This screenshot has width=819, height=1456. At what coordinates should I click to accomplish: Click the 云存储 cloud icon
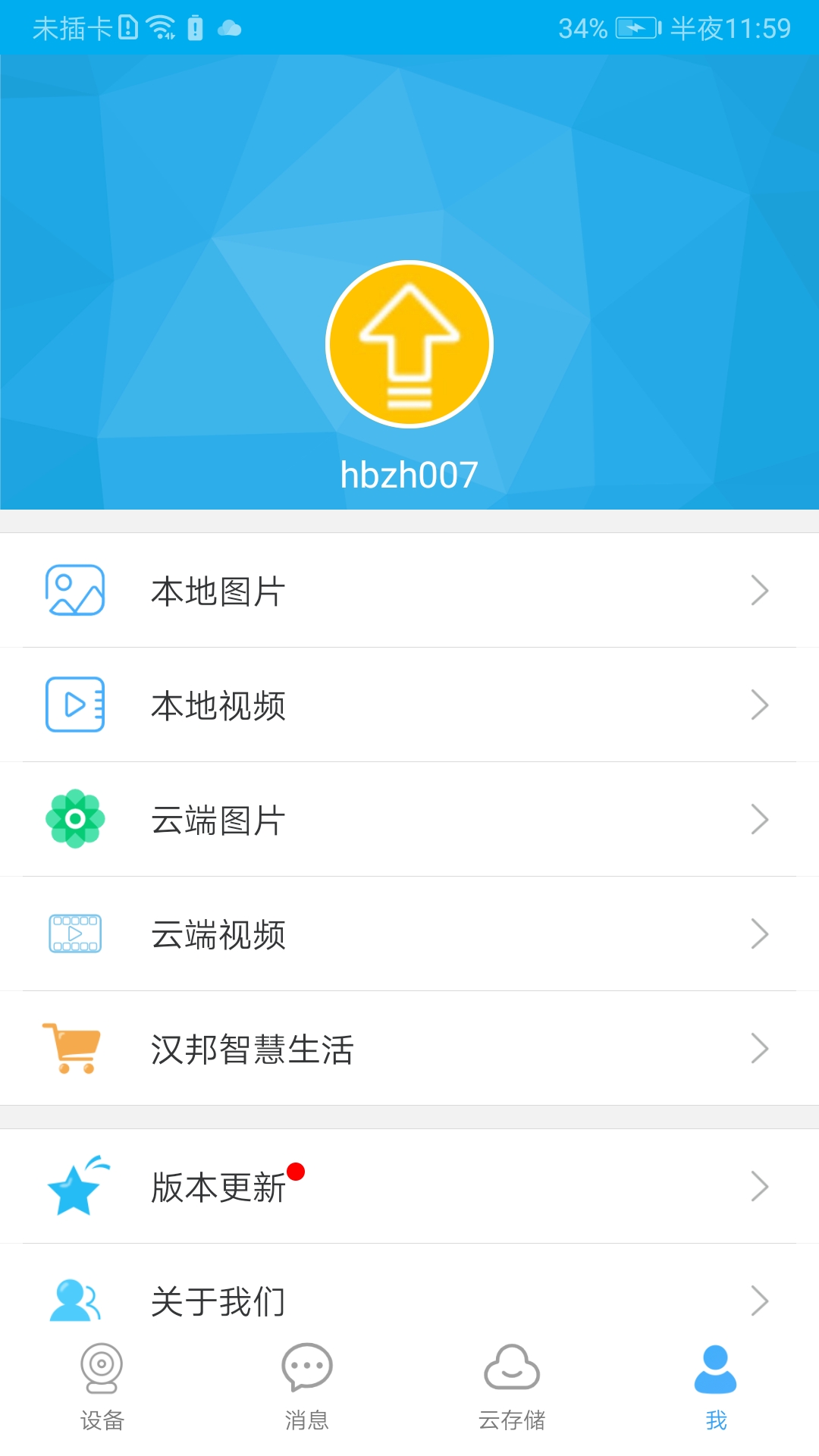coord(512,1370)
